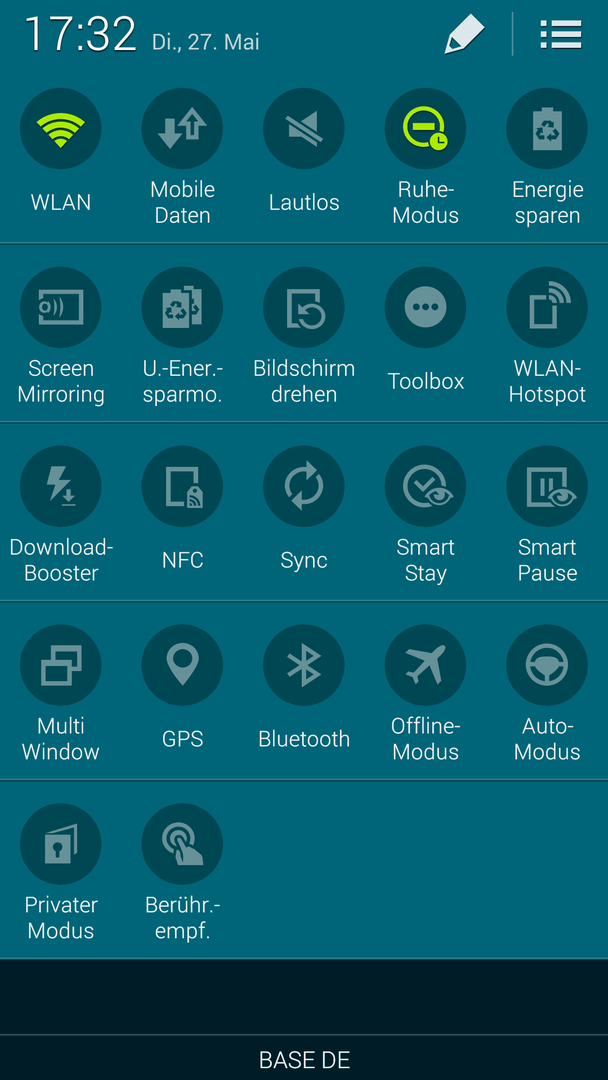
Task: Open the edit pencil for quick settings
Action: click(464, 34)
